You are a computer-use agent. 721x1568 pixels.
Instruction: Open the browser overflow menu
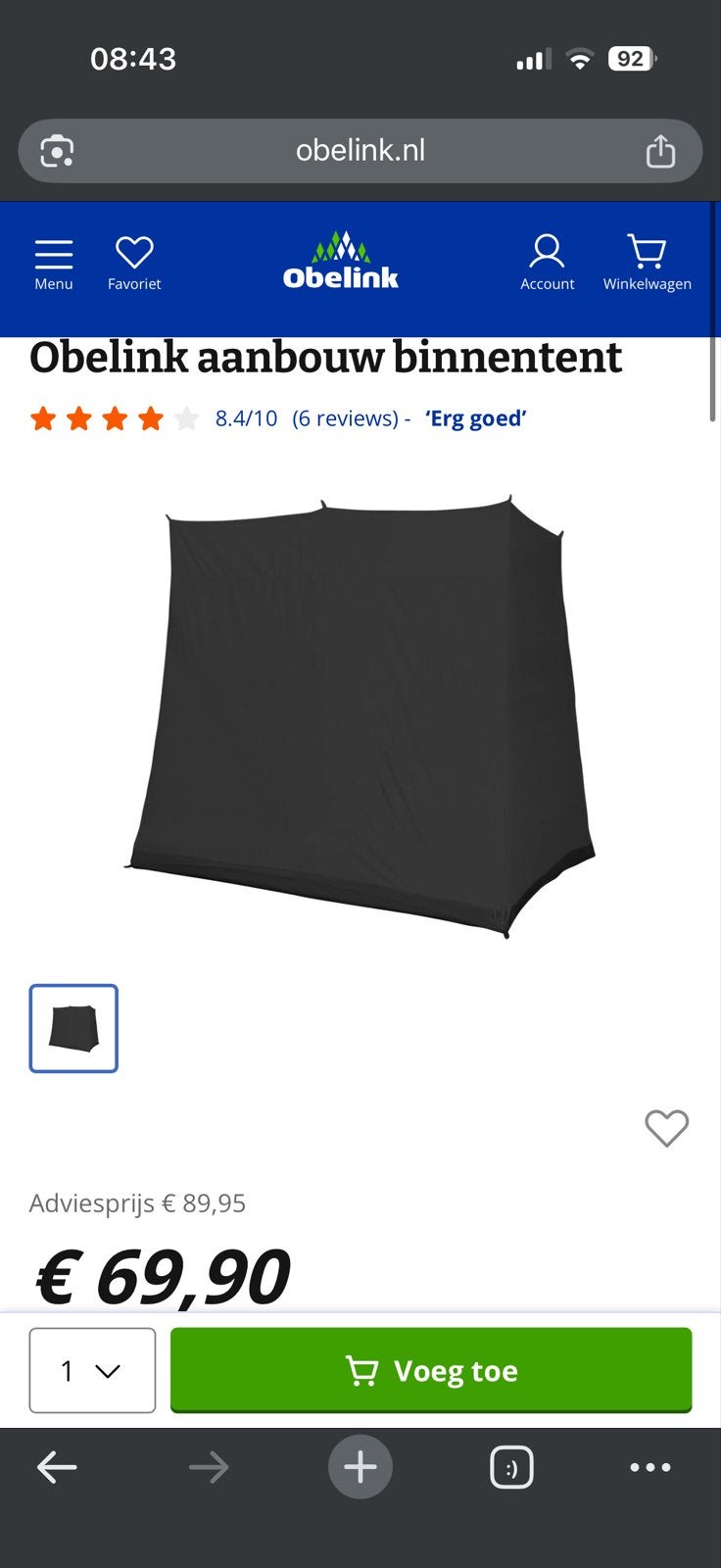pyautogui.click(x=650, y=1467)
